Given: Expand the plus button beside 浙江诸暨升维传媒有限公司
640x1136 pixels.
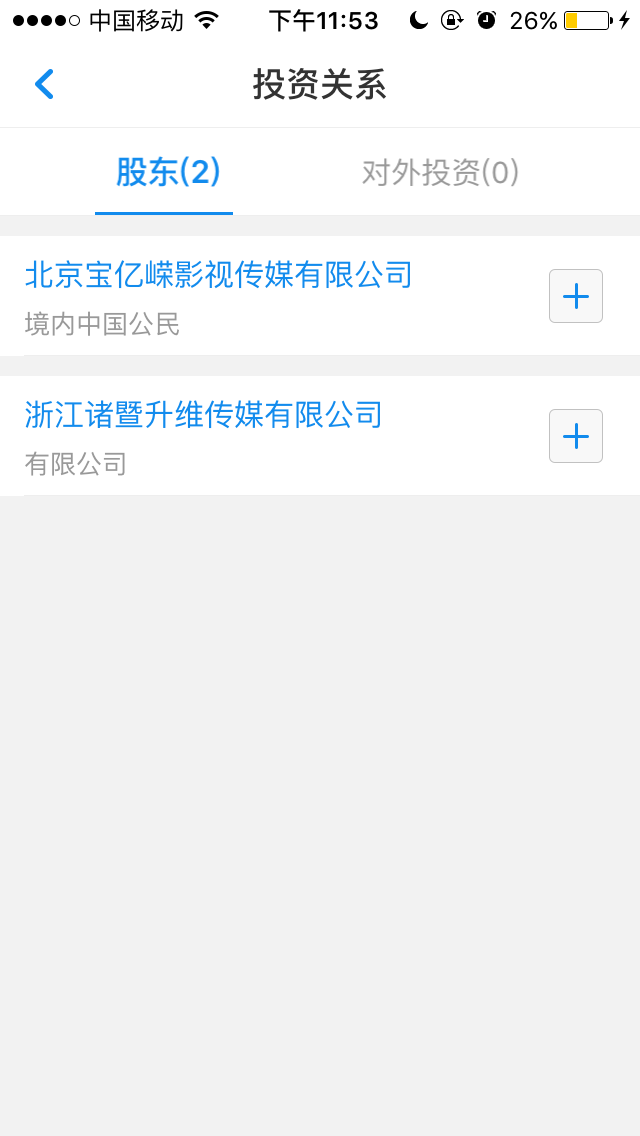Looking at the screenshot, I should pos(575,435).
